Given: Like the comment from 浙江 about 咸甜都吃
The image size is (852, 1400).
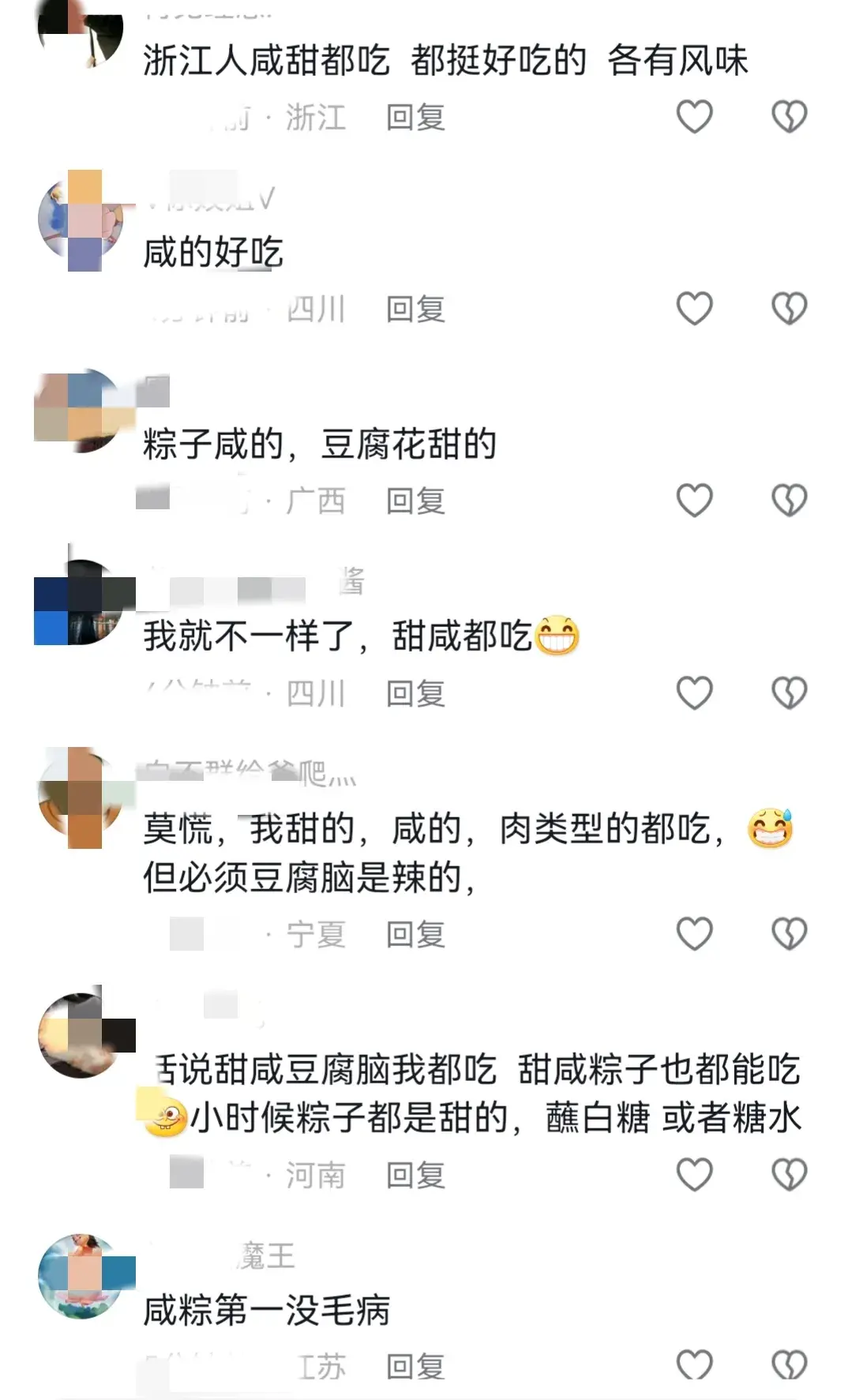Looking at the screenshot, I should 693,116.
